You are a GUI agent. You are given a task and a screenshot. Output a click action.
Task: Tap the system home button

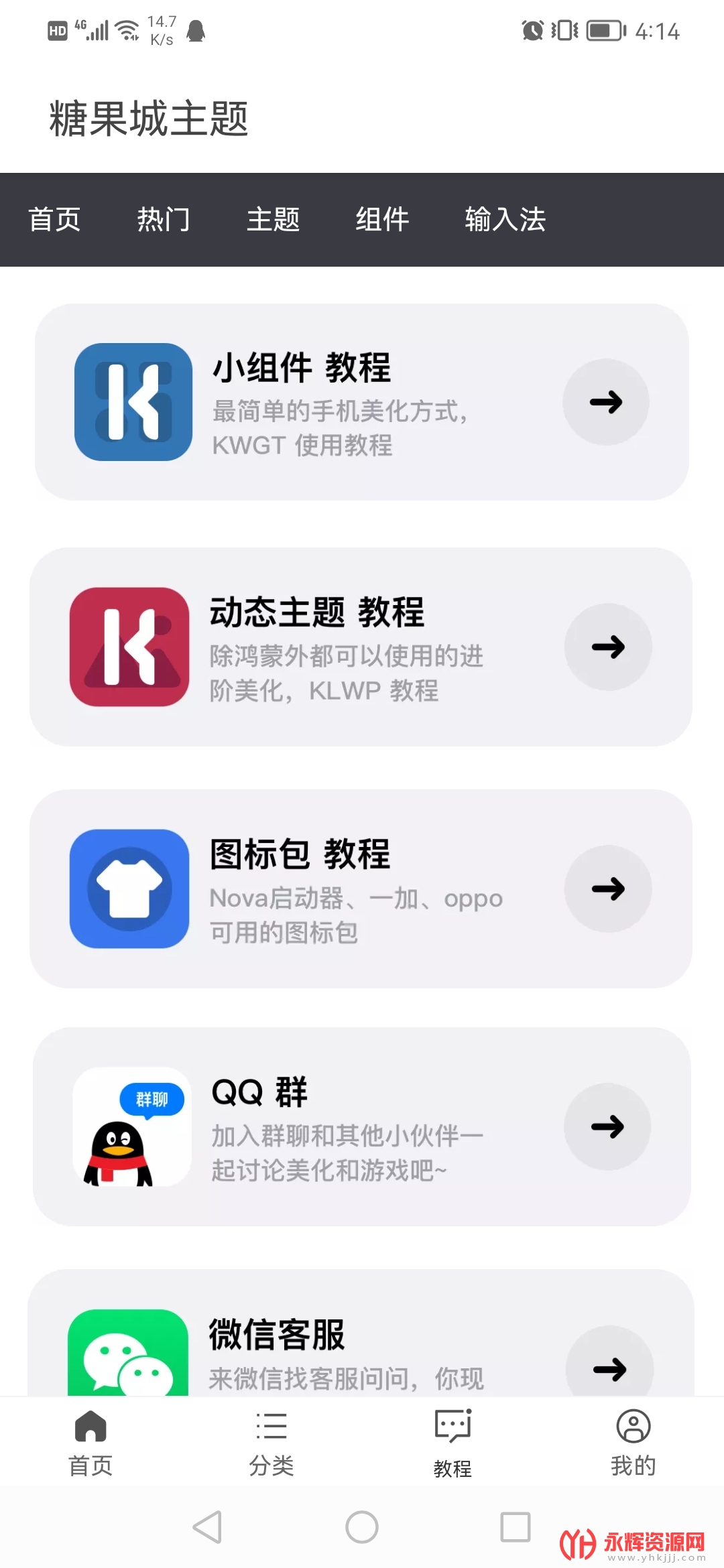[362, 1527]
